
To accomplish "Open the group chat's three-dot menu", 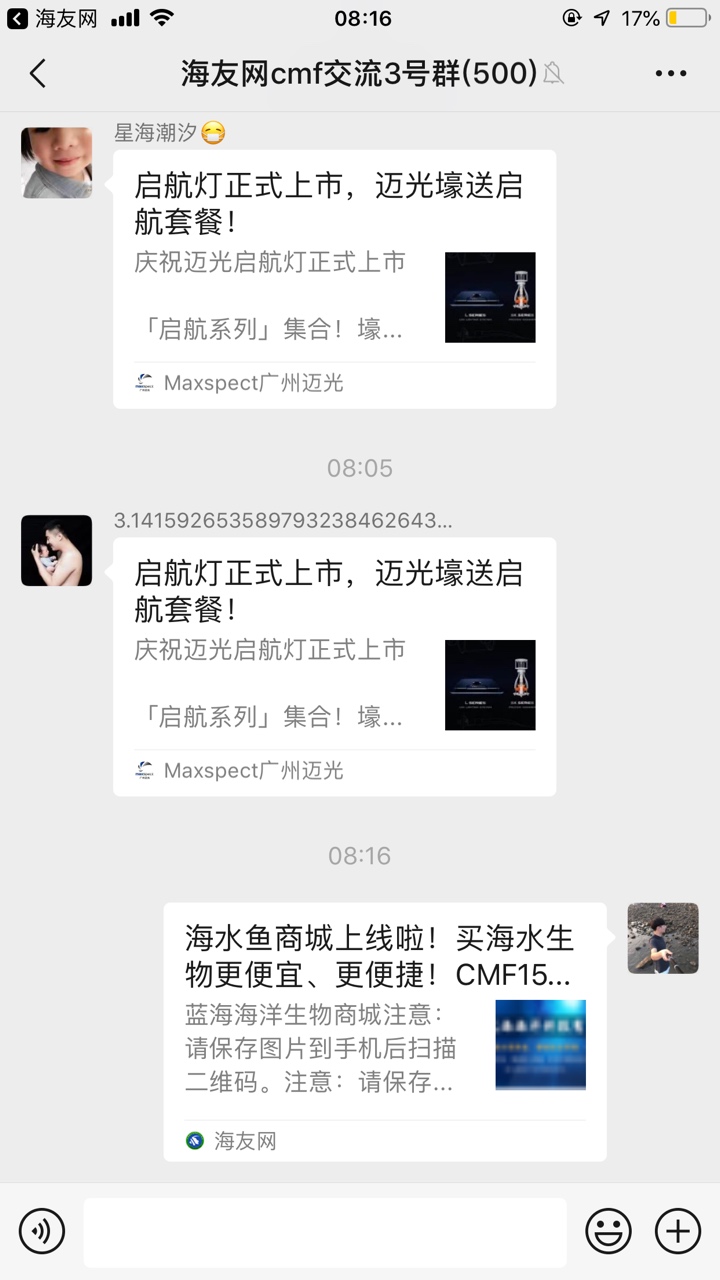I will coord(670,73).
